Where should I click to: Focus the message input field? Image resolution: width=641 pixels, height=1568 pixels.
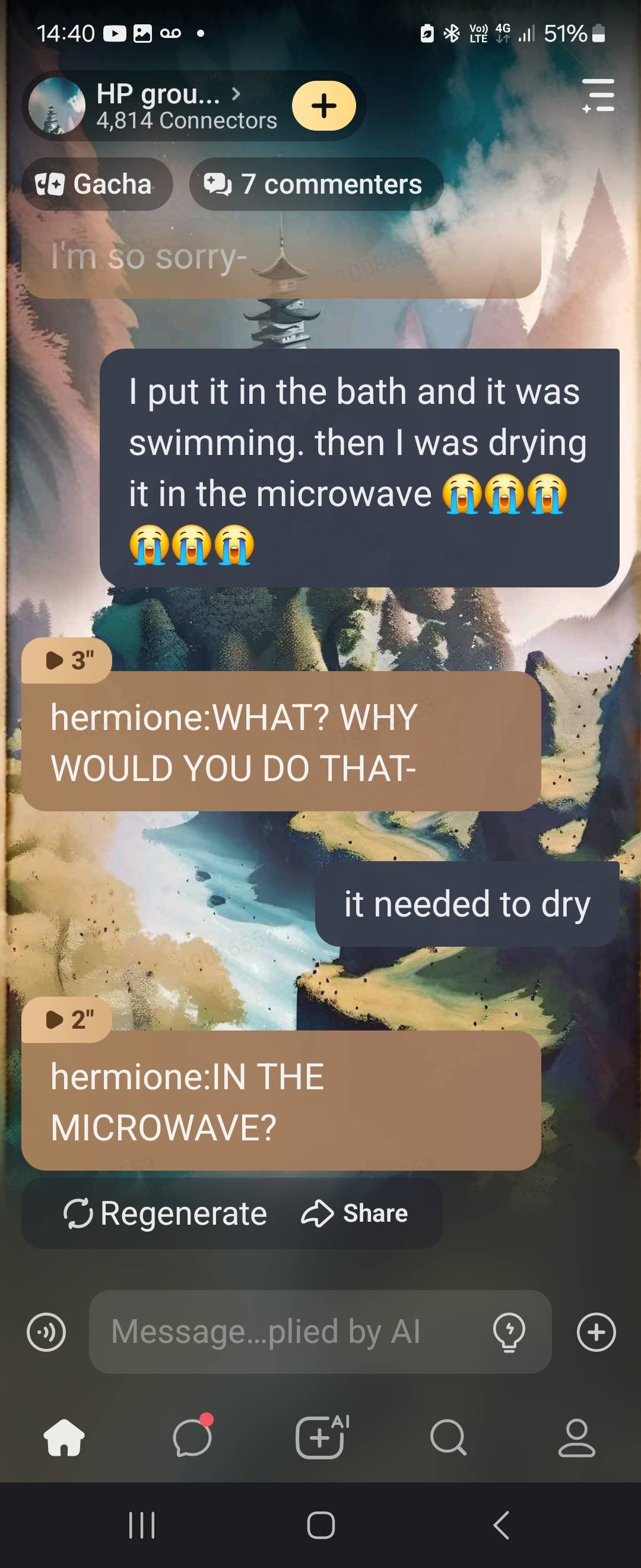tap(286, 1332)
